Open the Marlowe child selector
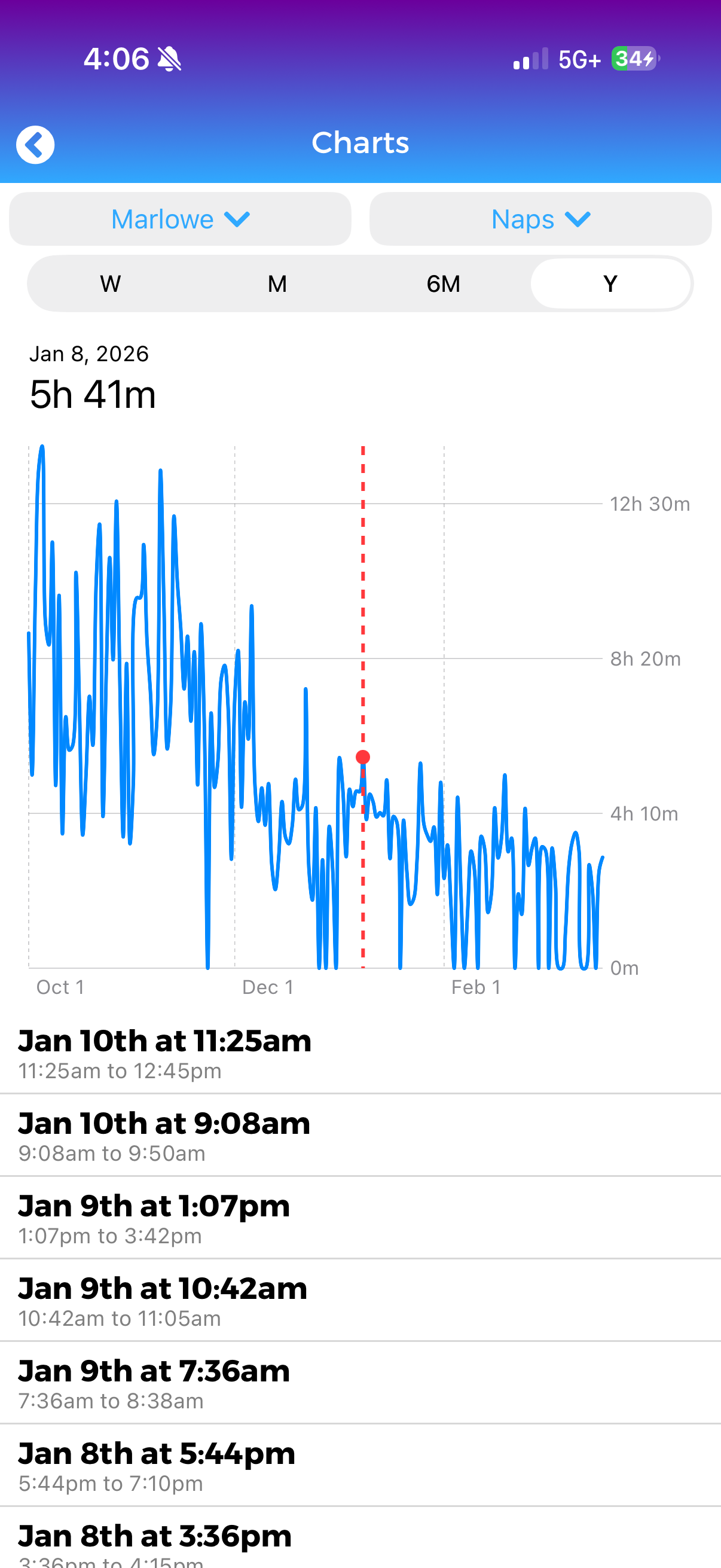 [179, 219]
